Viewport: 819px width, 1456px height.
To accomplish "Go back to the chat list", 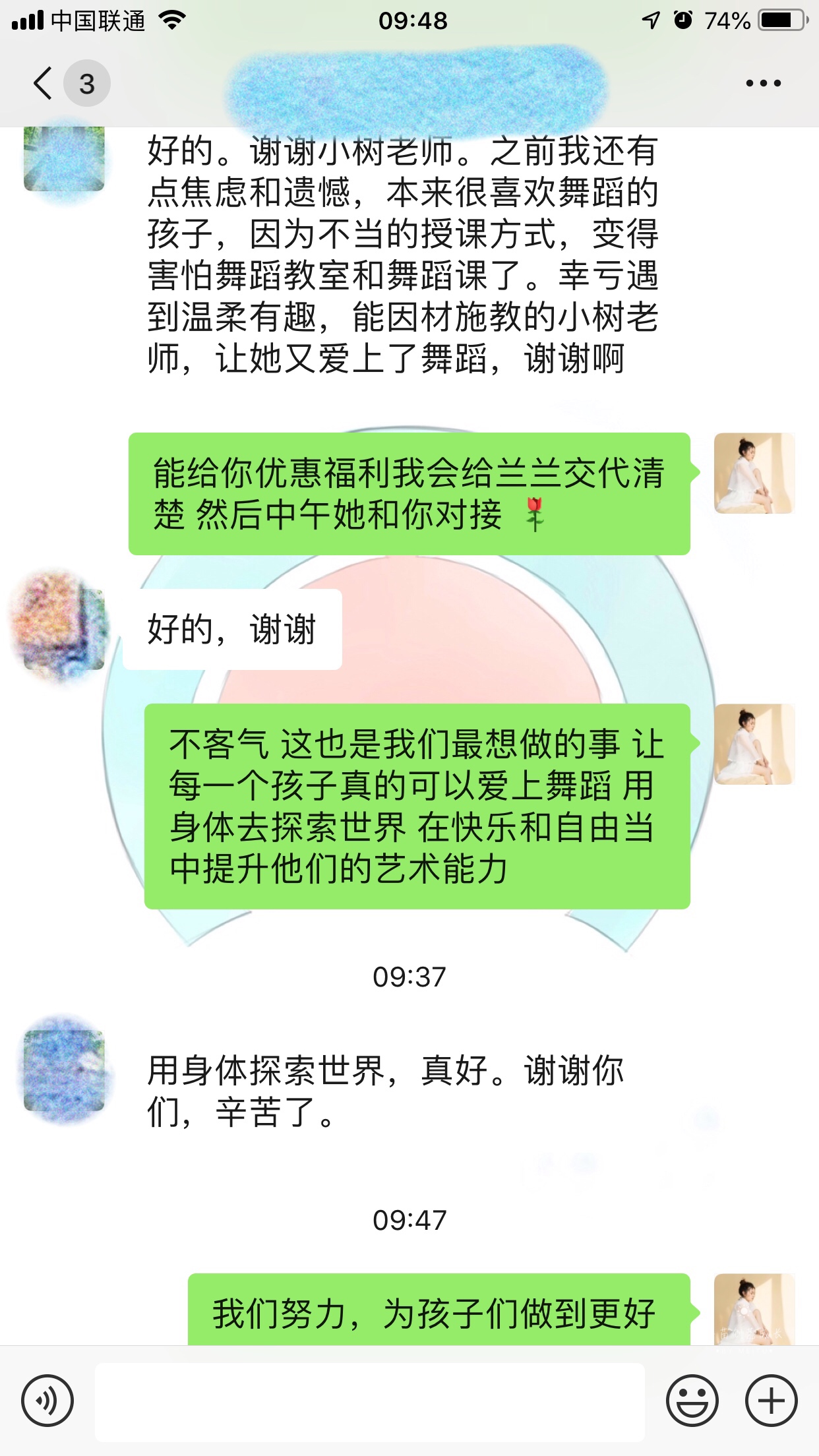I will click(44, 84).
